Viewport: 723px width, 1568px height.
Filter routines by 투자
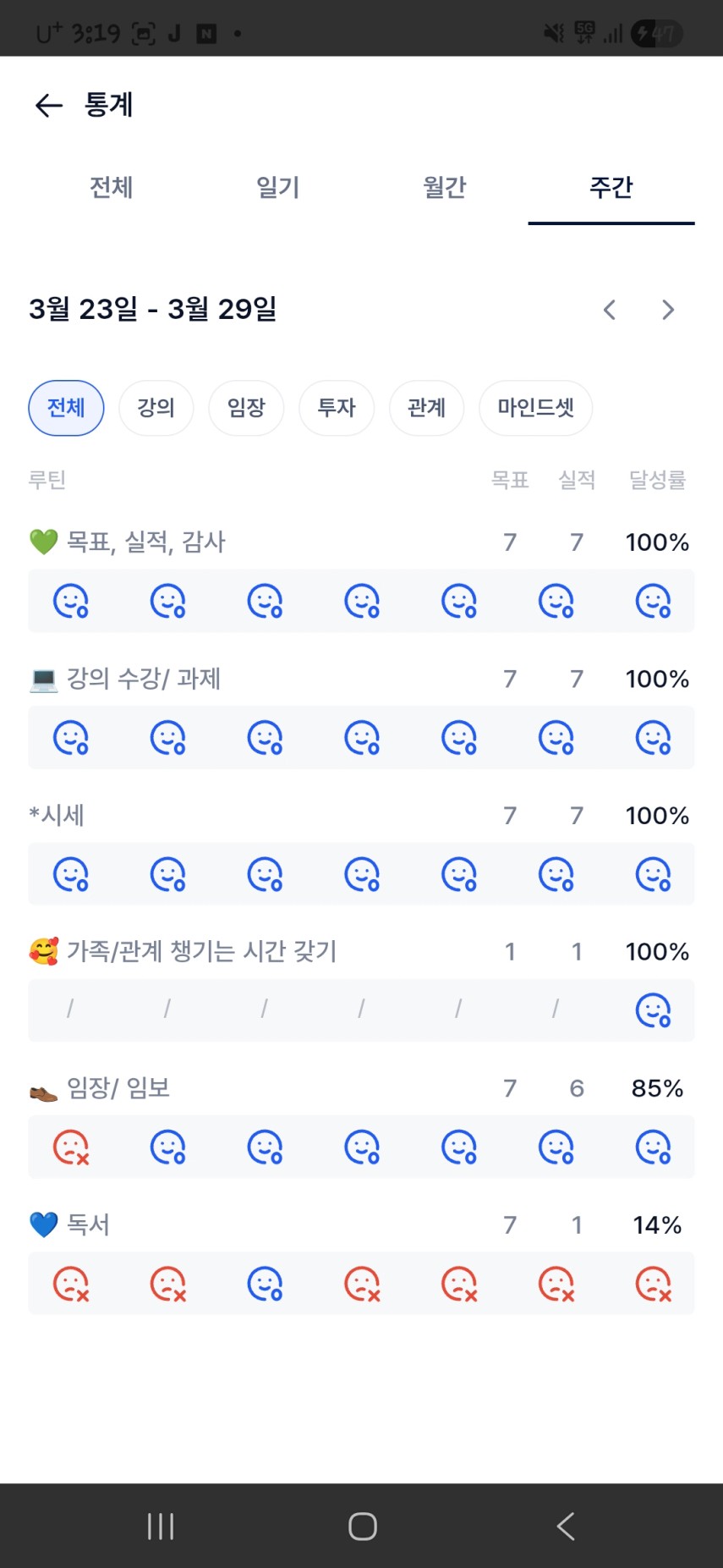pyautogui.click(x=337, y=408)
